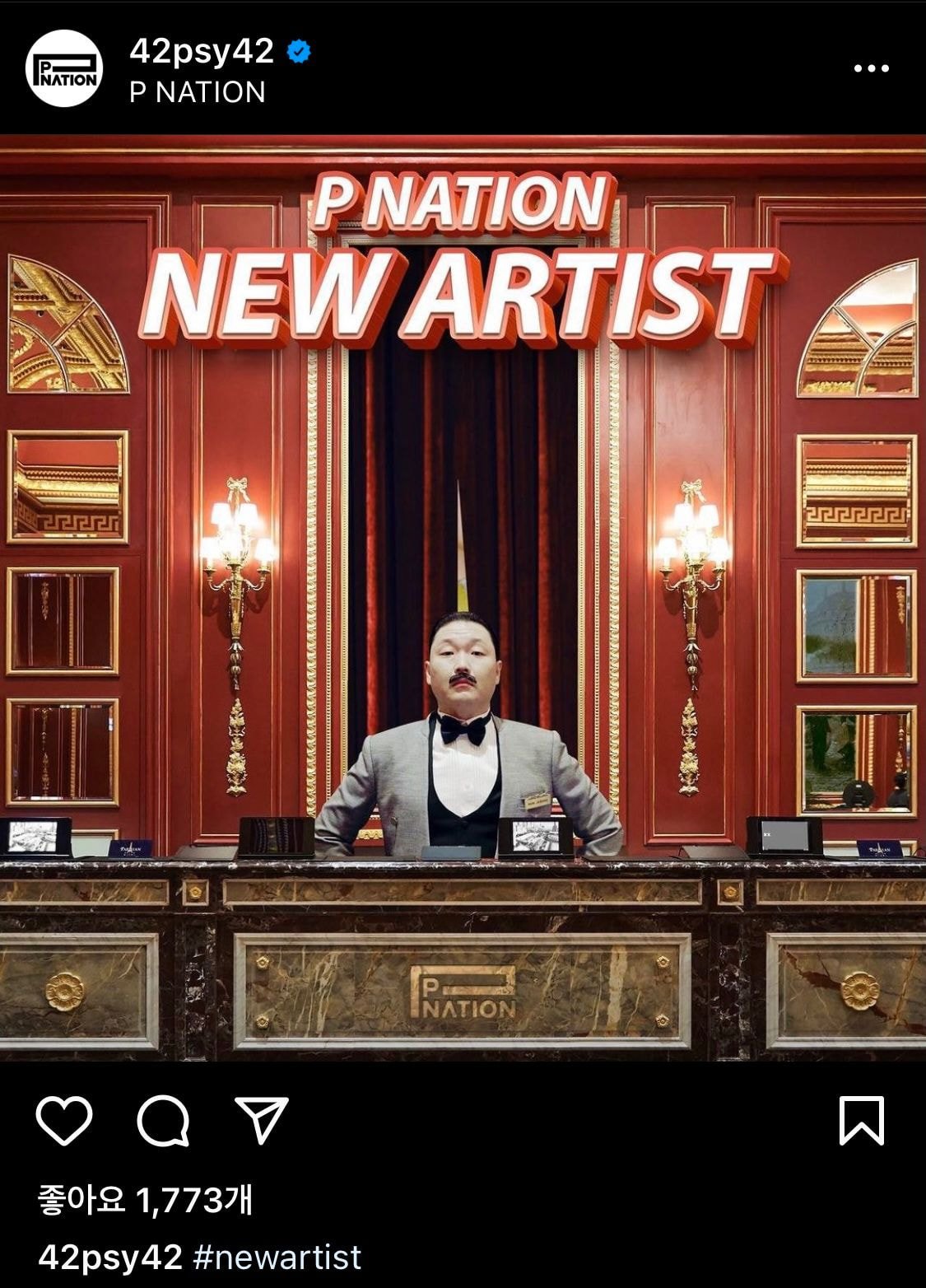The height and width of the screenshot is (1288, 926).
Task: Open the P NATION profile picture
Action: point(64,68)
